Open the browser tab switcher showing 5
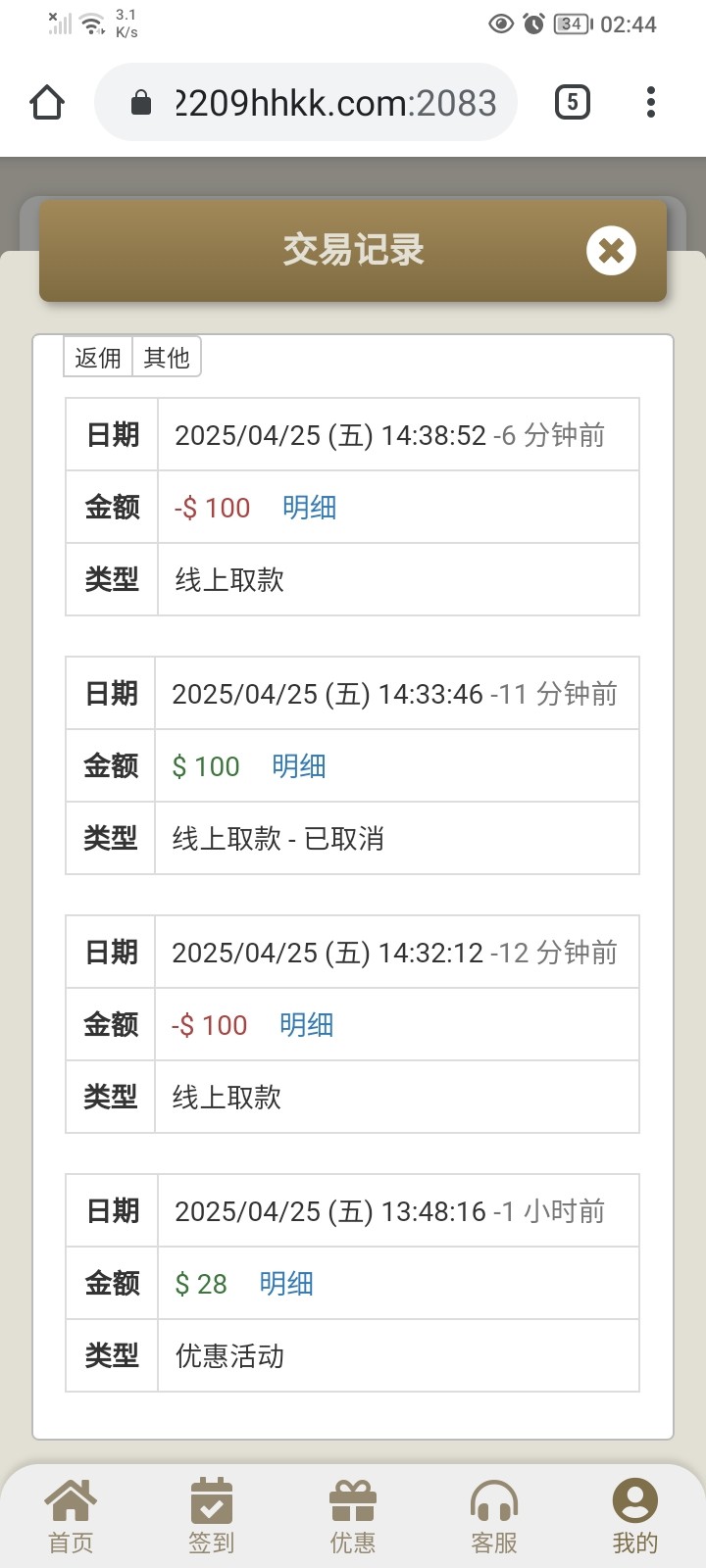706x1568 pixels. 573,102
